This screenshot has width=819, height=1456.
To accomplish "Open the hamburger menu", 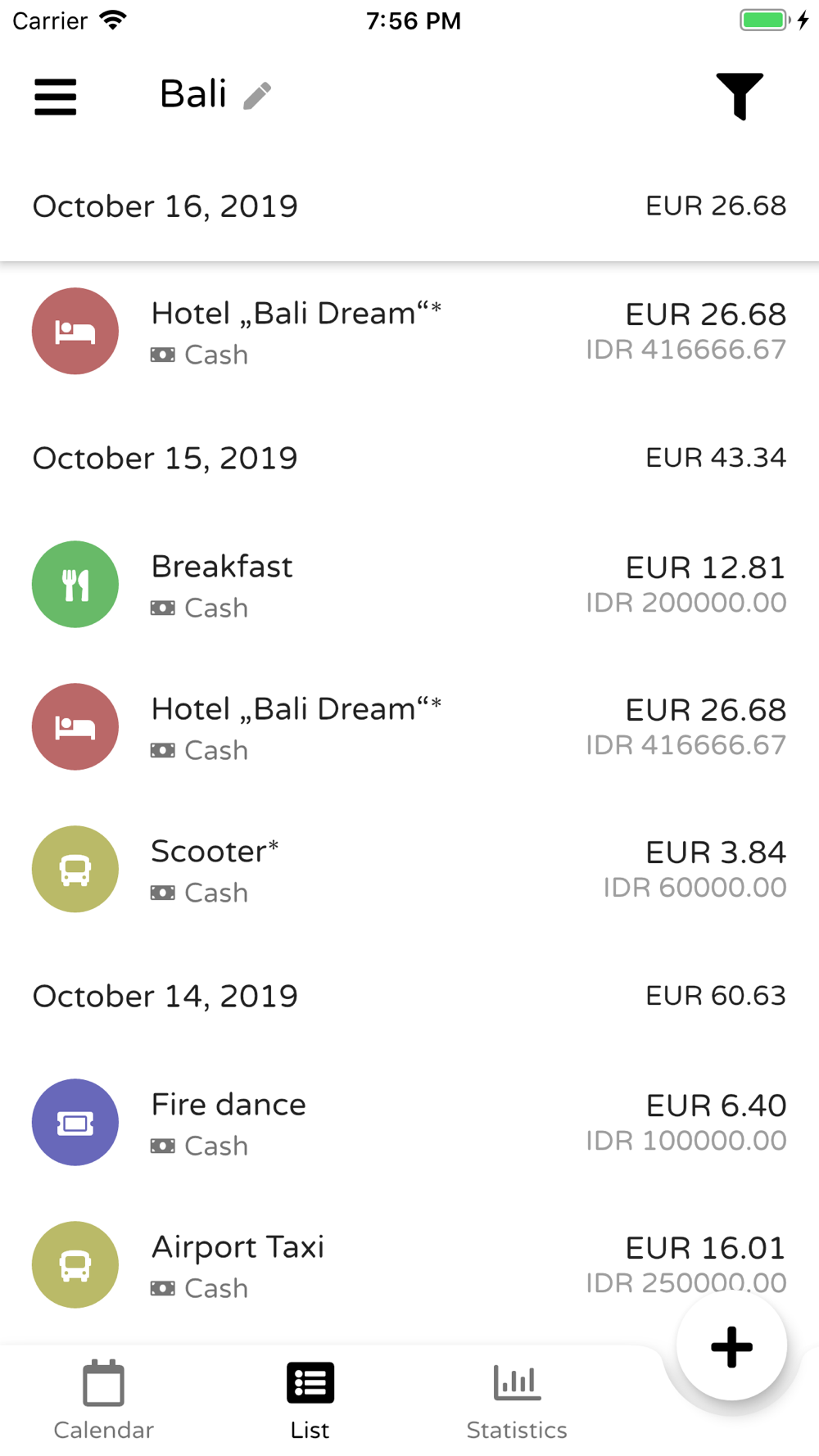I will 55,97.
